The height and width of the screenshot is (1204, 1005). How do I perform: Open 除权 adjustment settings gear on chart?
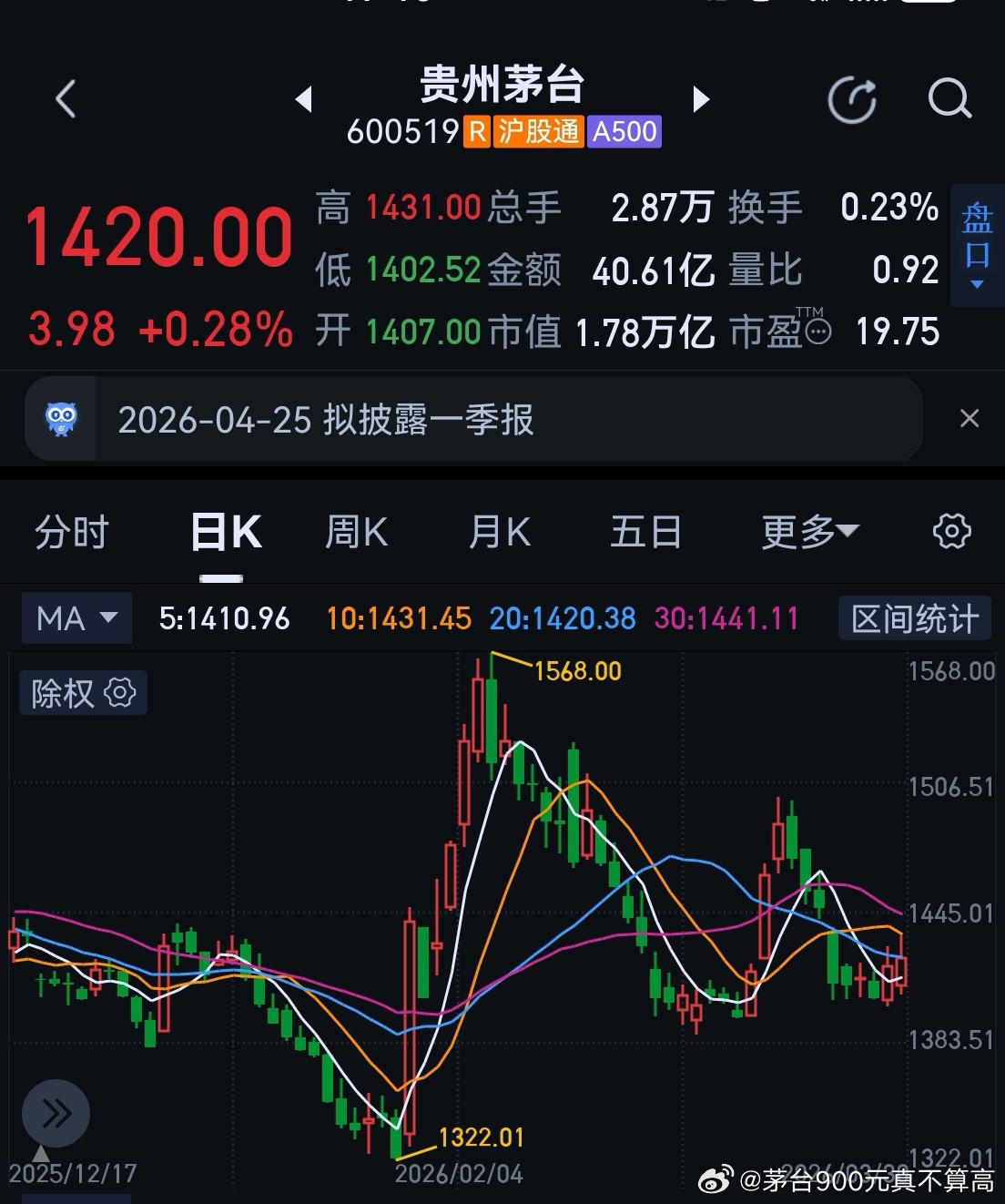point(121,693)
